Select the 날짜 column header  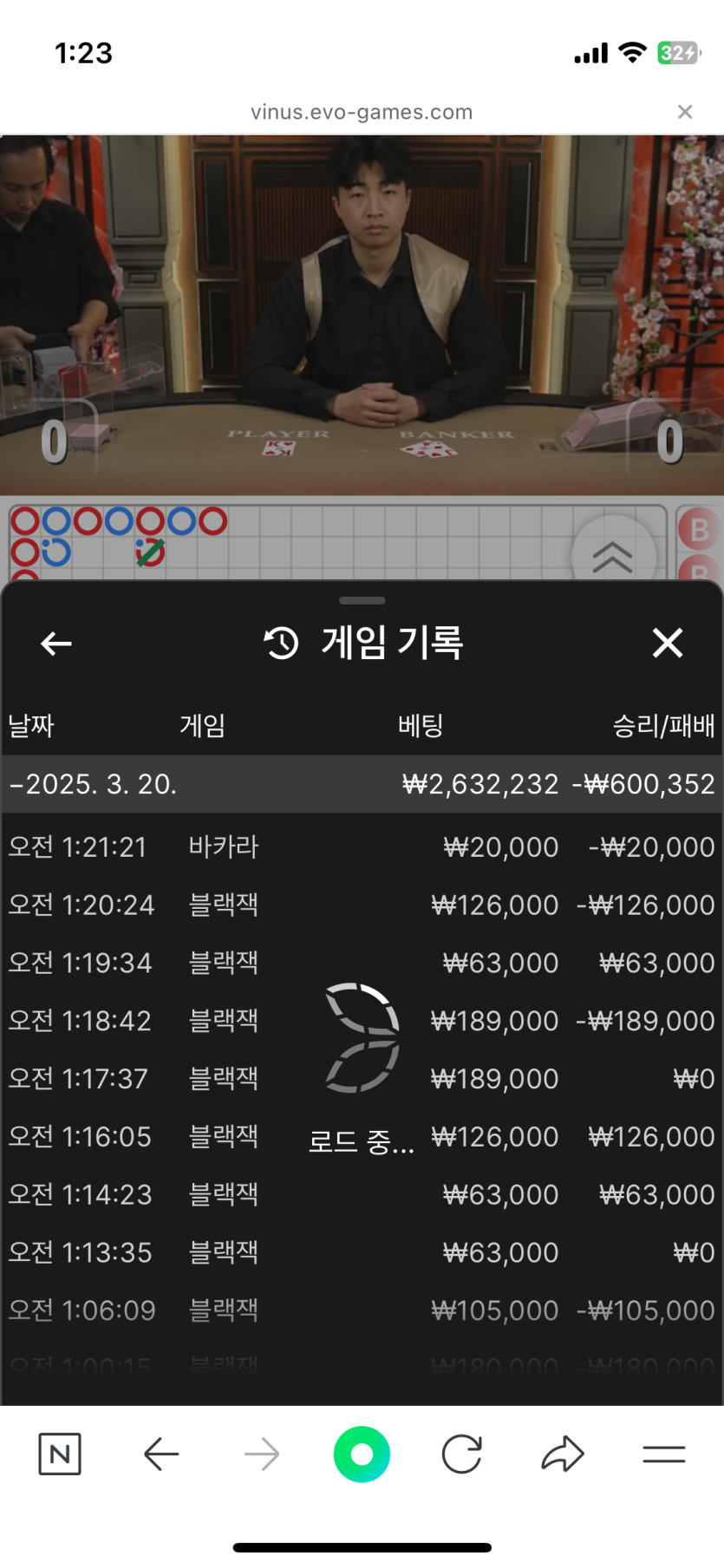point(30,726)
